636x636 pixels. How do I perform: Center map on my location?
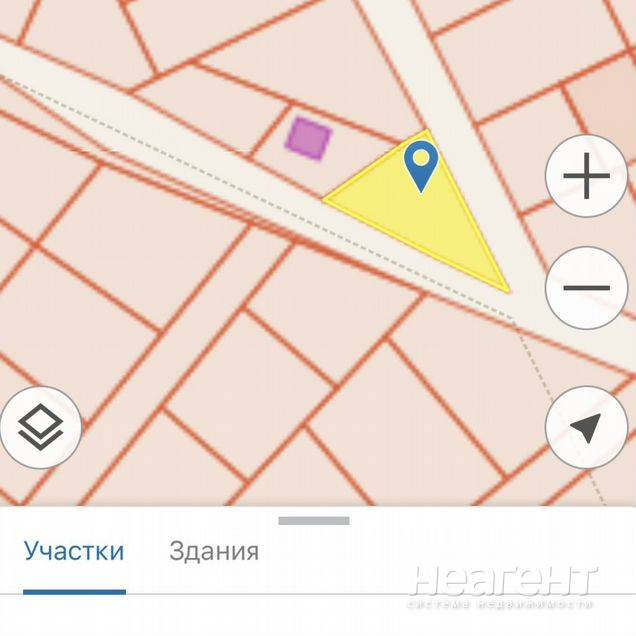point(586,429)
